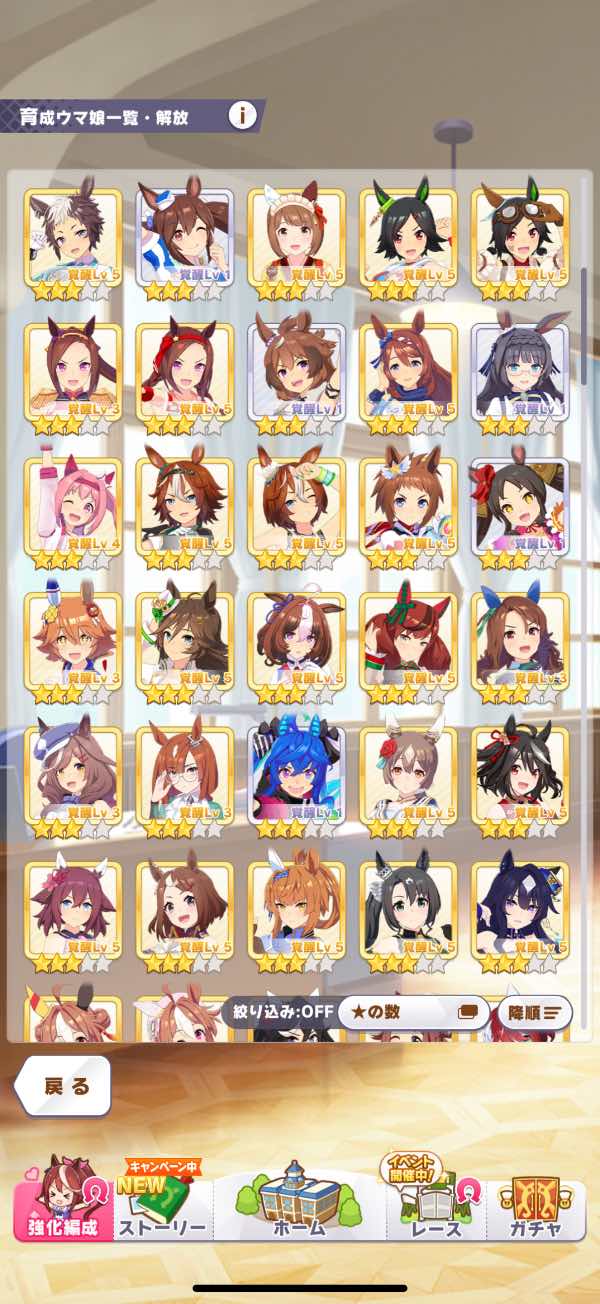
Task: Tap the 戻る back button
Action: (66, 1085)
